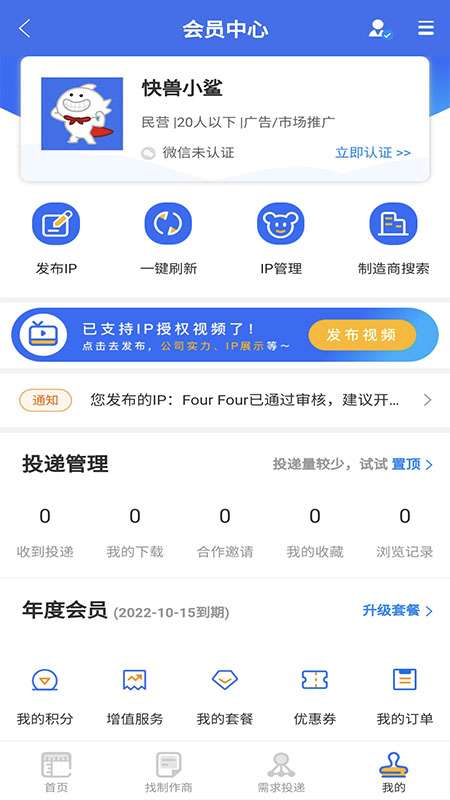The width and height of the screenshot is (450, 800).
Task: Tap 一键刷新
Action: (x=168, y=239)
